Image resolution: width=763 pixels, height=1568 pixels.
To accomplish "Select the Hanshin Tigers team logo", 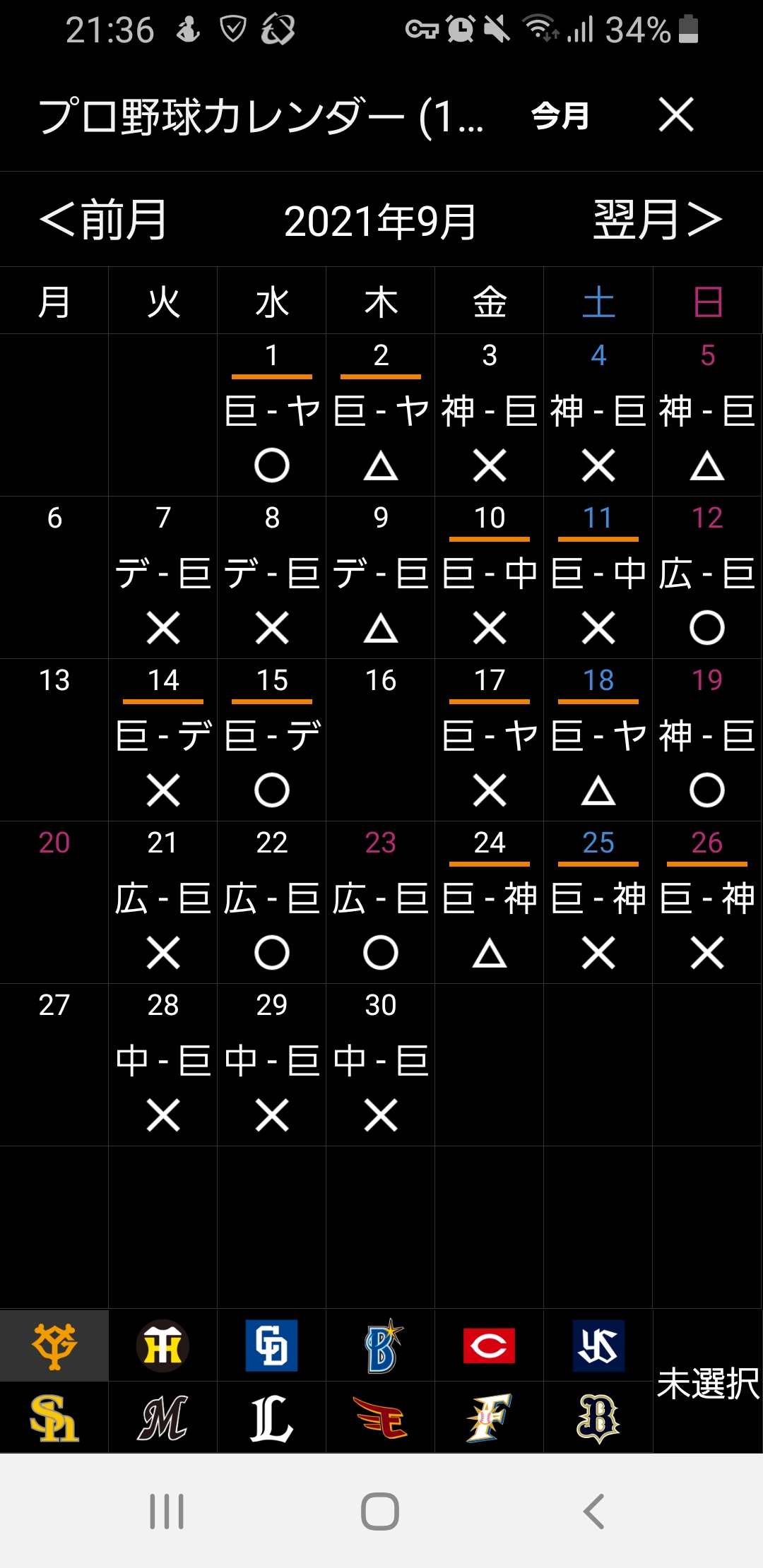I will [x=163, y=1346].
